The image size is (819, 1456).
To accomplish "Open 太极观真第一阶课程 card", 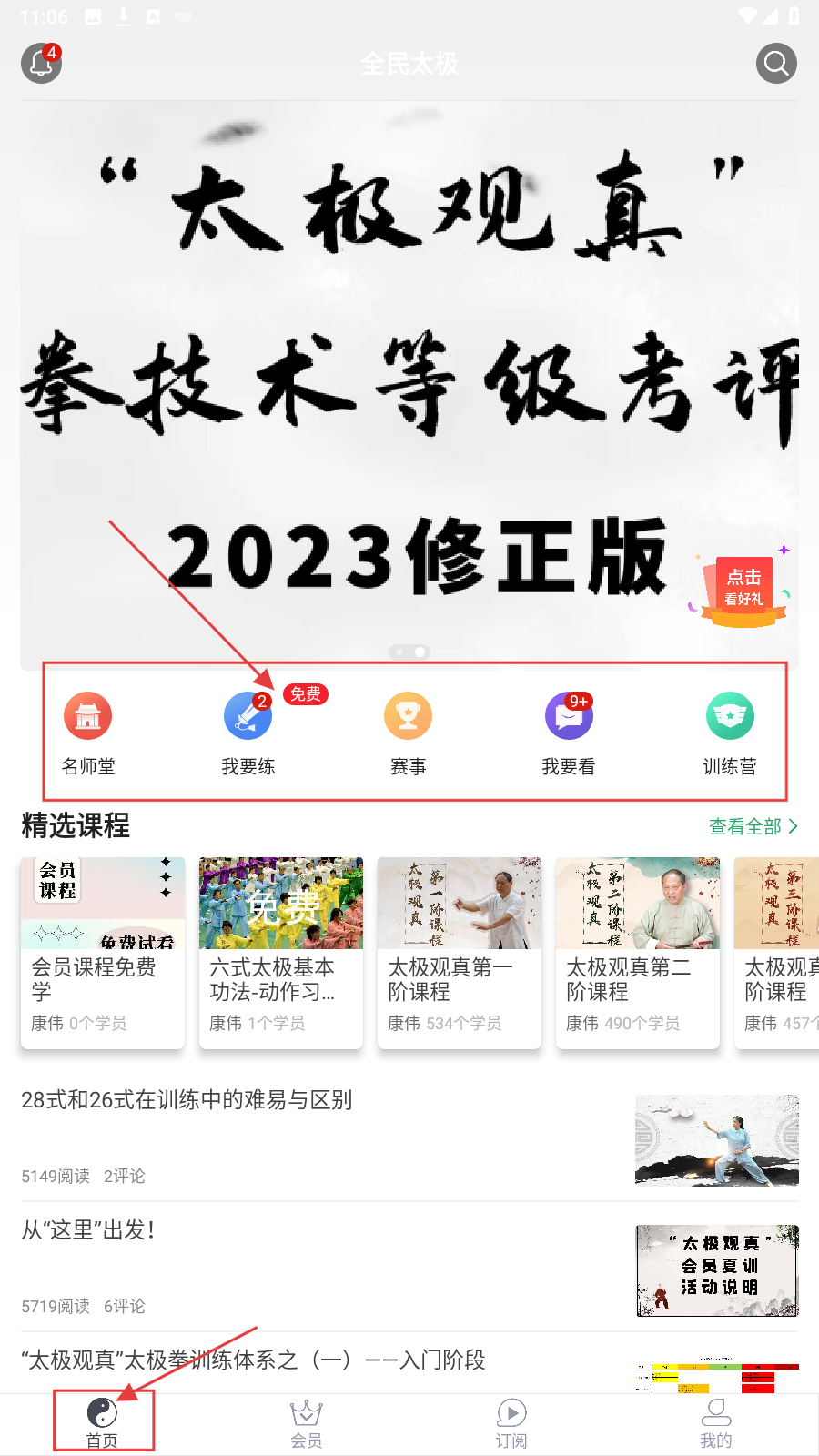I will (460, 952).
